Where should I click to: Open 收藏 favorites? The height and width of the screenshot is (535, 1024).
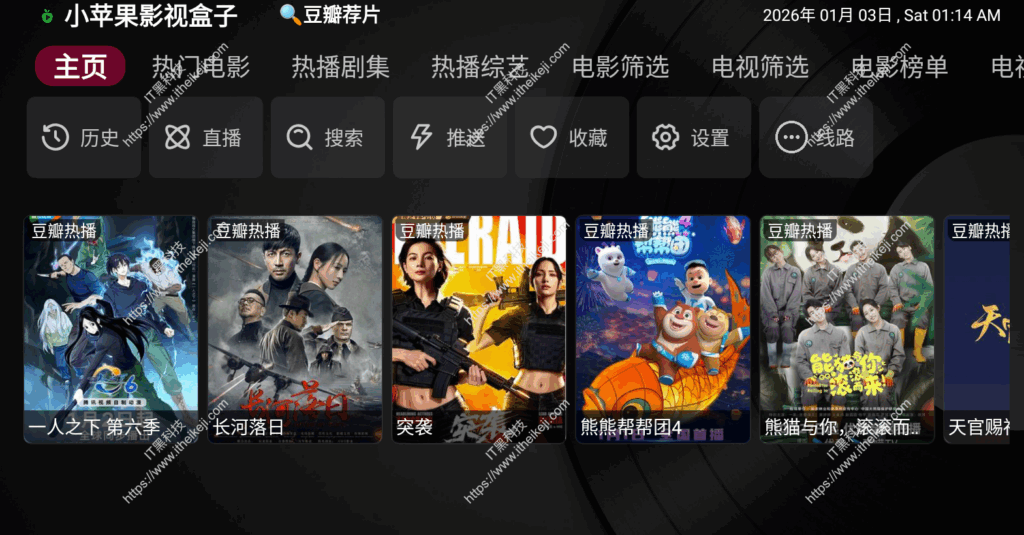[571, 138]
